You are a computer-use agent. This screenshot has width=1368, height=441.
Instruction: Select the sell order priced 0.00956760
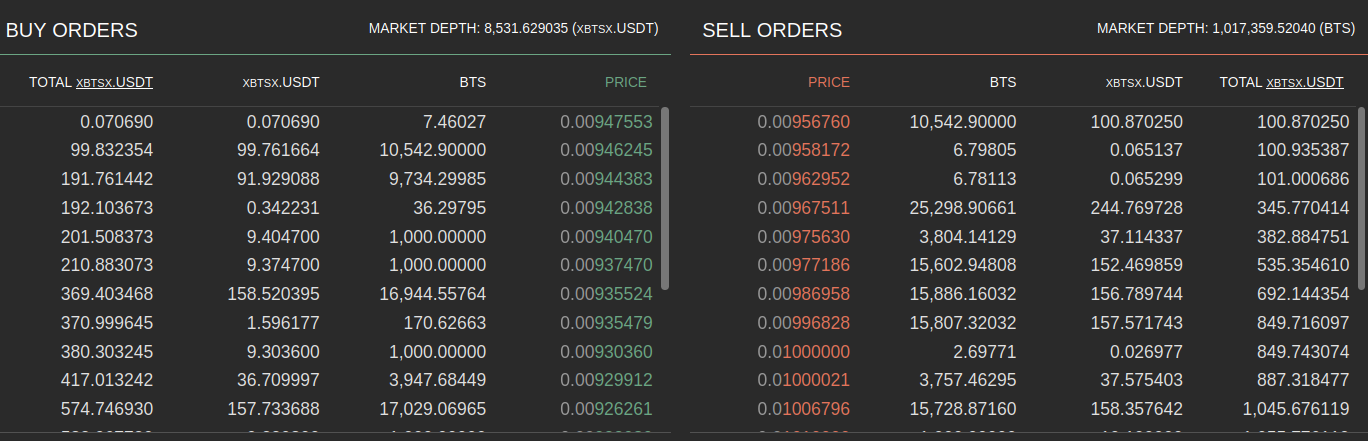tap(803, 122)
